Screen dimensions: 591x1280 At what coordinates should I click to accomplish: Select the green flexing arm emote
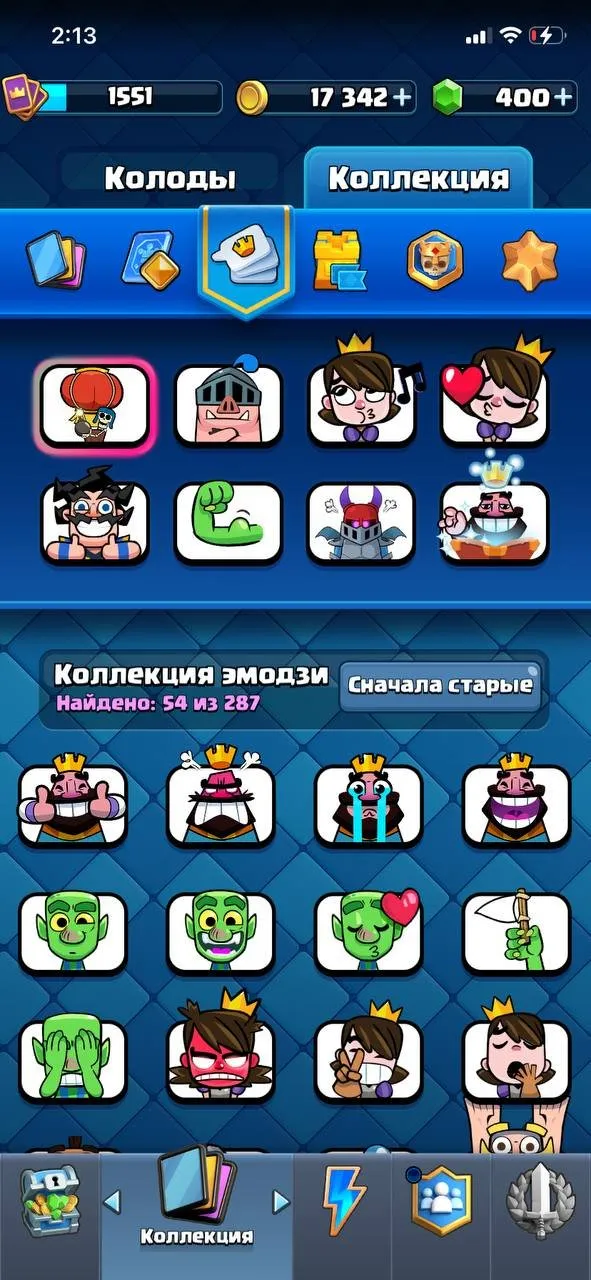click(228, 520)
